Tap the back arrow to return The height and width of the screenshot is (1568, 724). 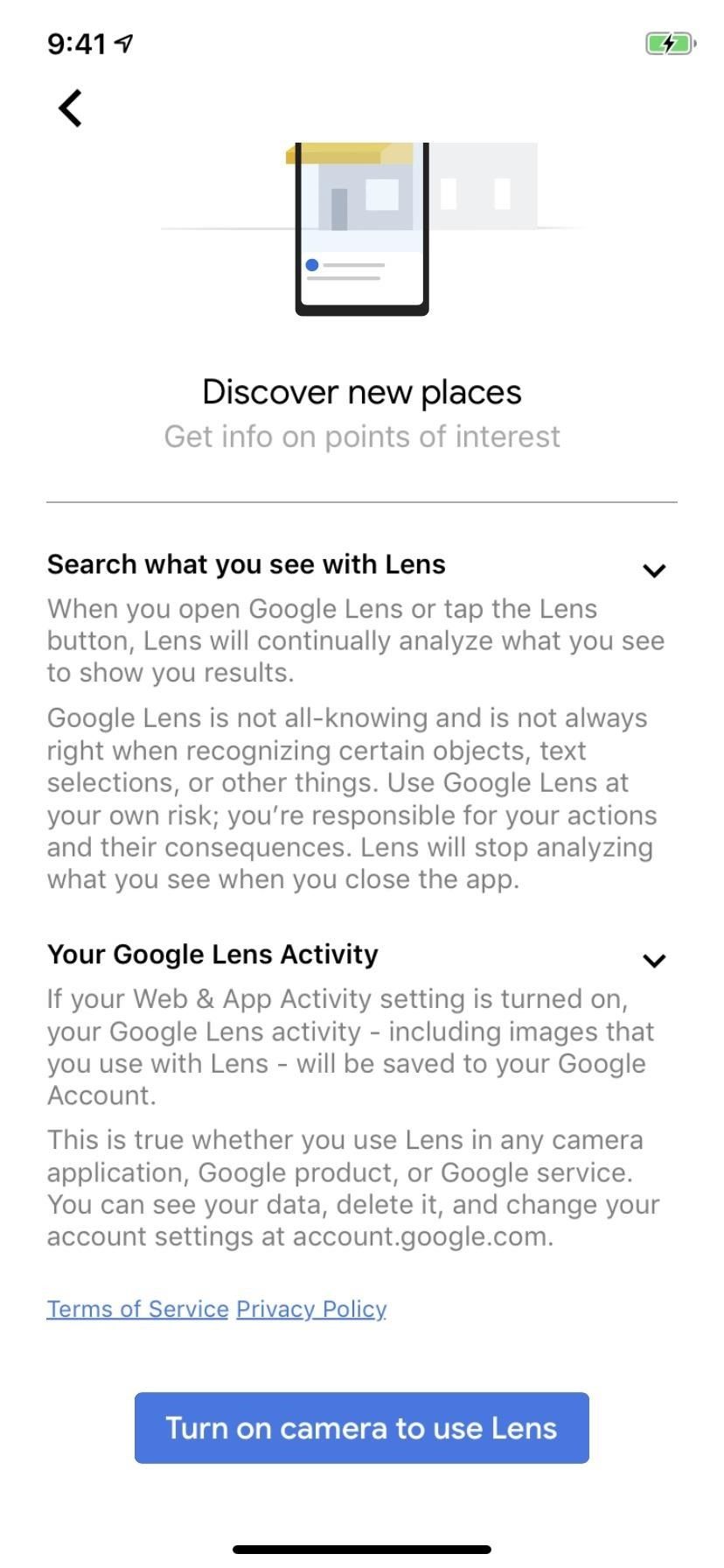click(x=67, y=108)
